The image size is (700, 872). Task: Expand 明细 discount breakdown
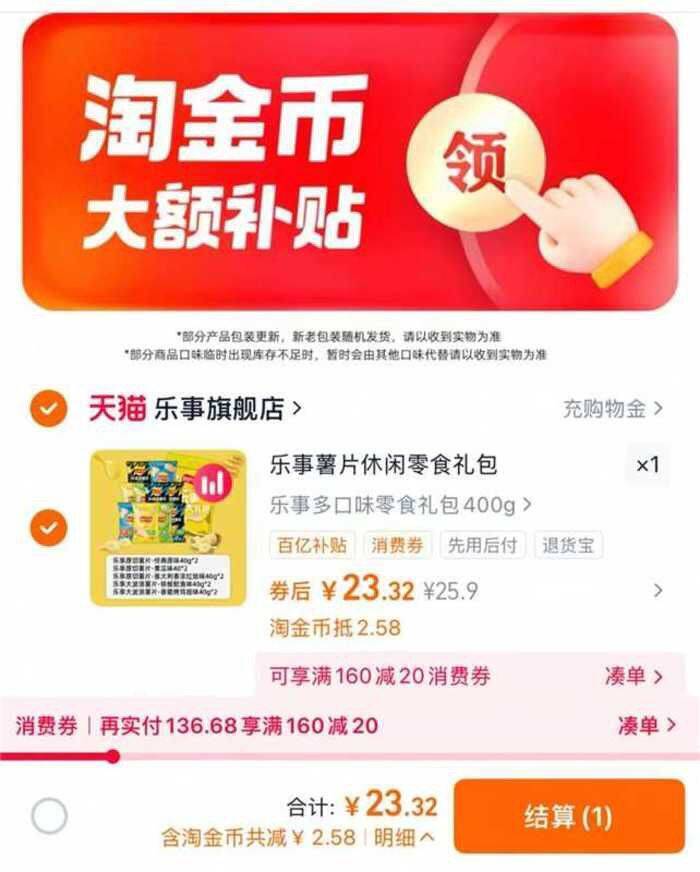point(404,837)
